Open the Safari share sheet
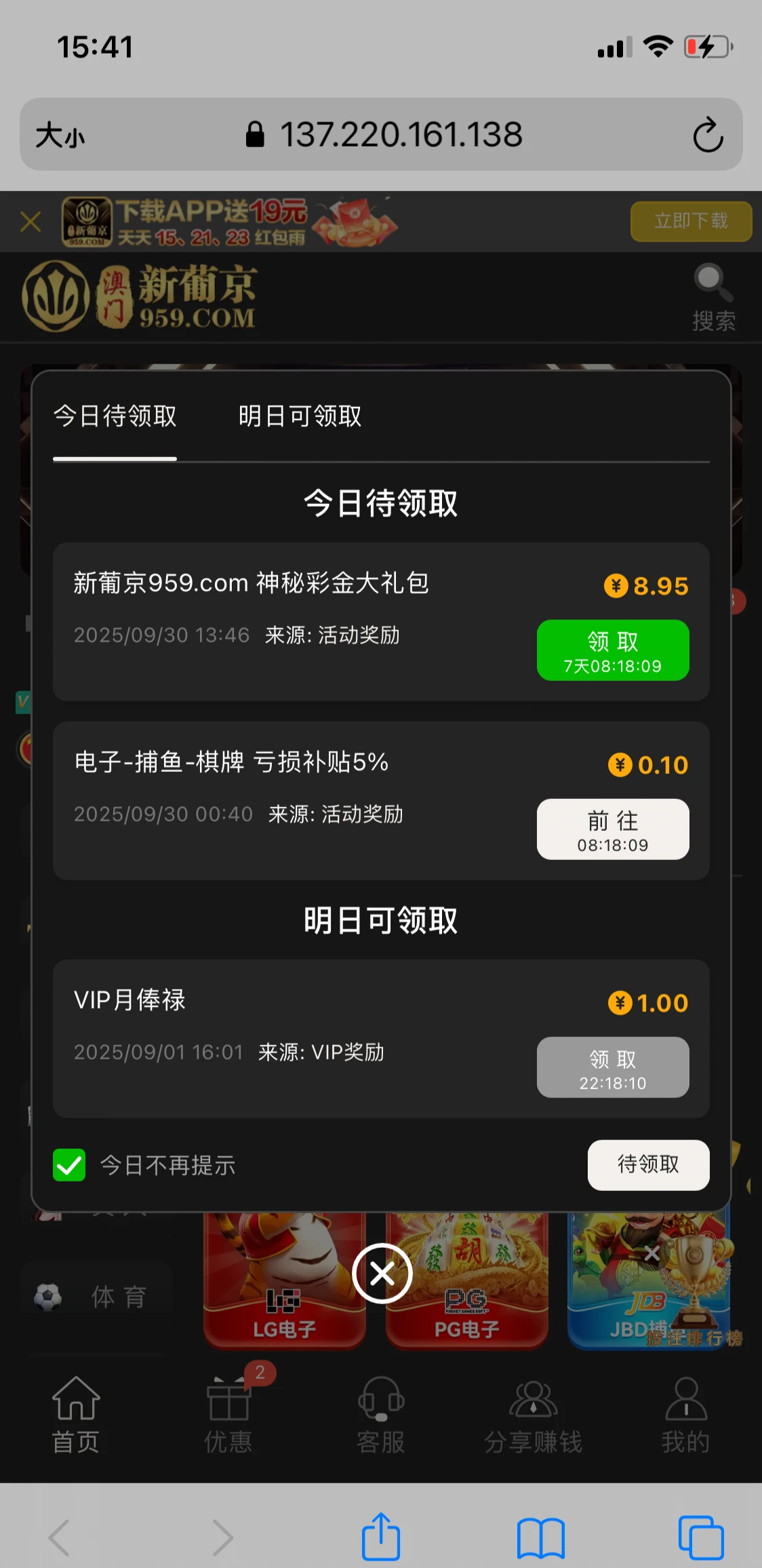The width and height of the screenshot is (762, 1568). pos(381,1537)
